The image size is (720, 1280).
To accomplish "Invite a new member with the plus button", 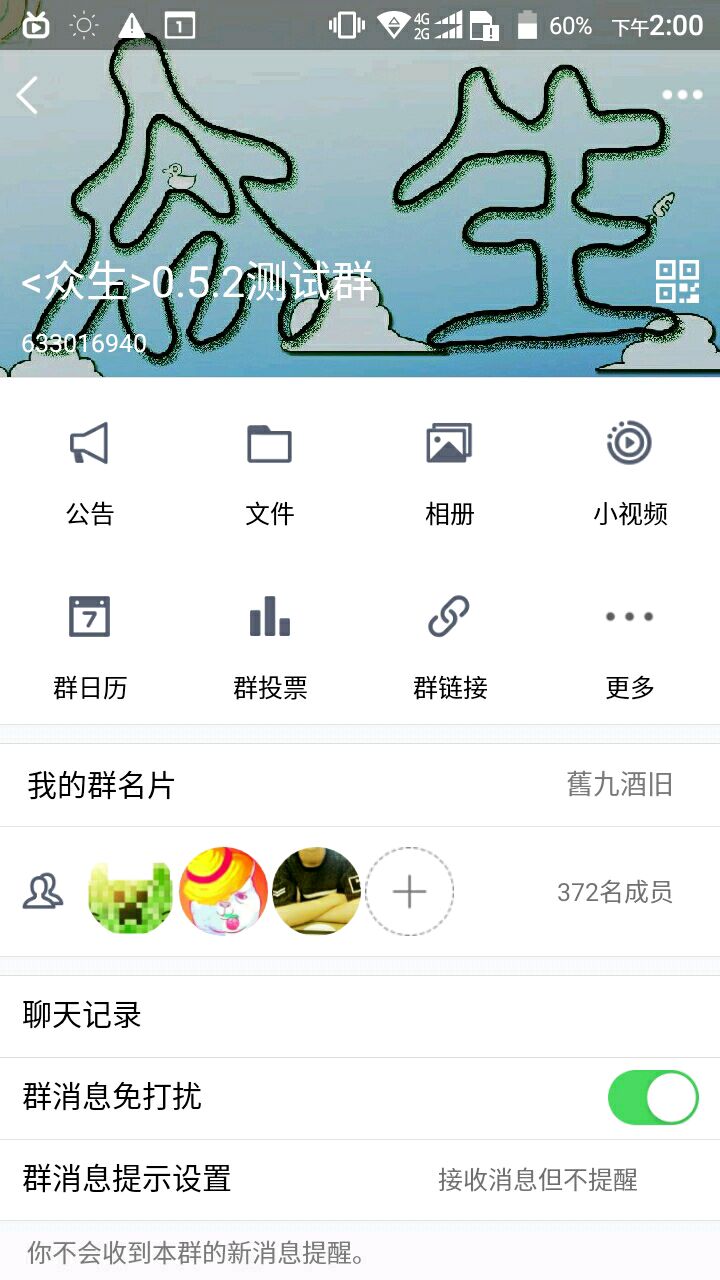I will pyautogui.click(x=409, y=892).
